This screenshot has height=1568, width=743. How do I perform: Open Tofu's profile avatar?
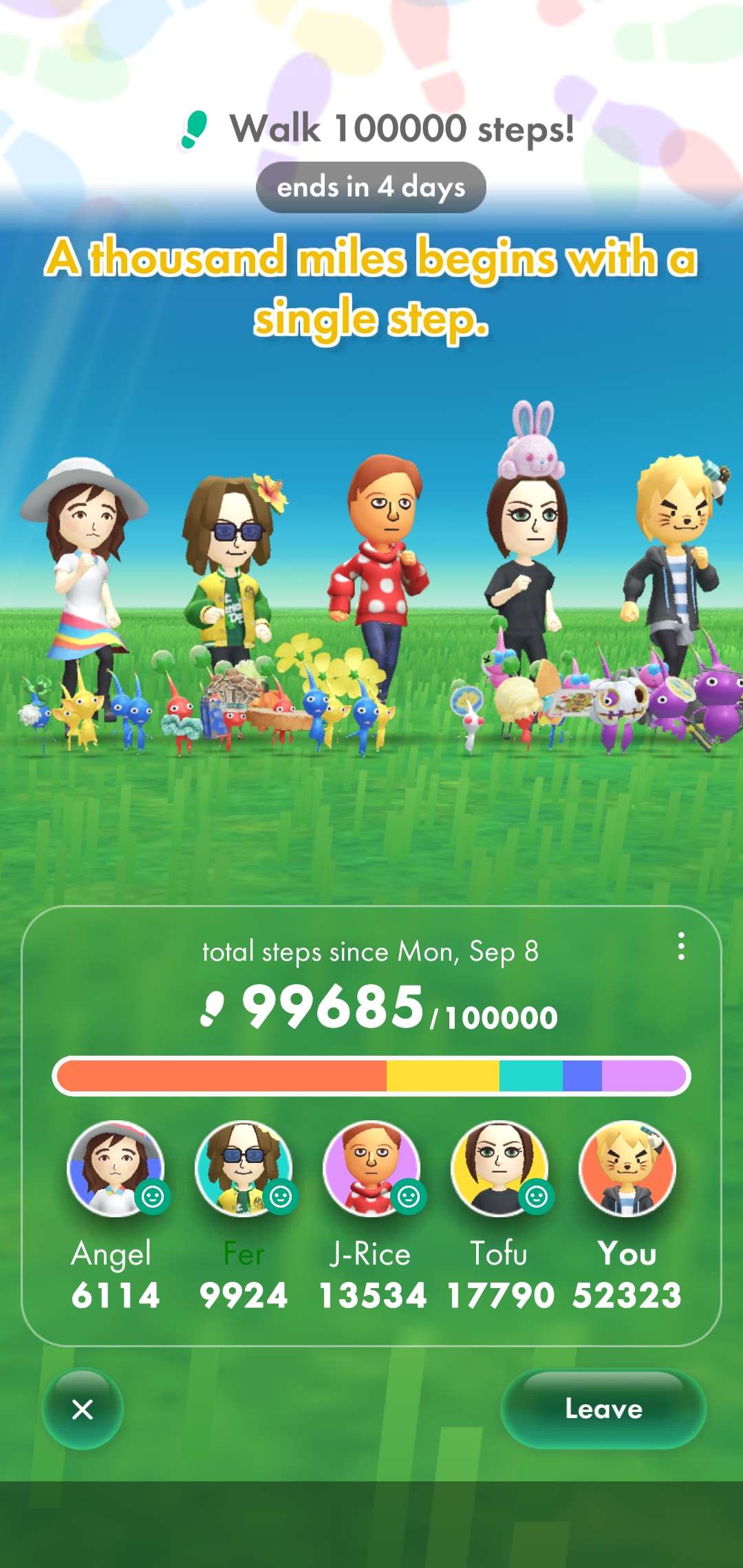(x=499, y=1168)
